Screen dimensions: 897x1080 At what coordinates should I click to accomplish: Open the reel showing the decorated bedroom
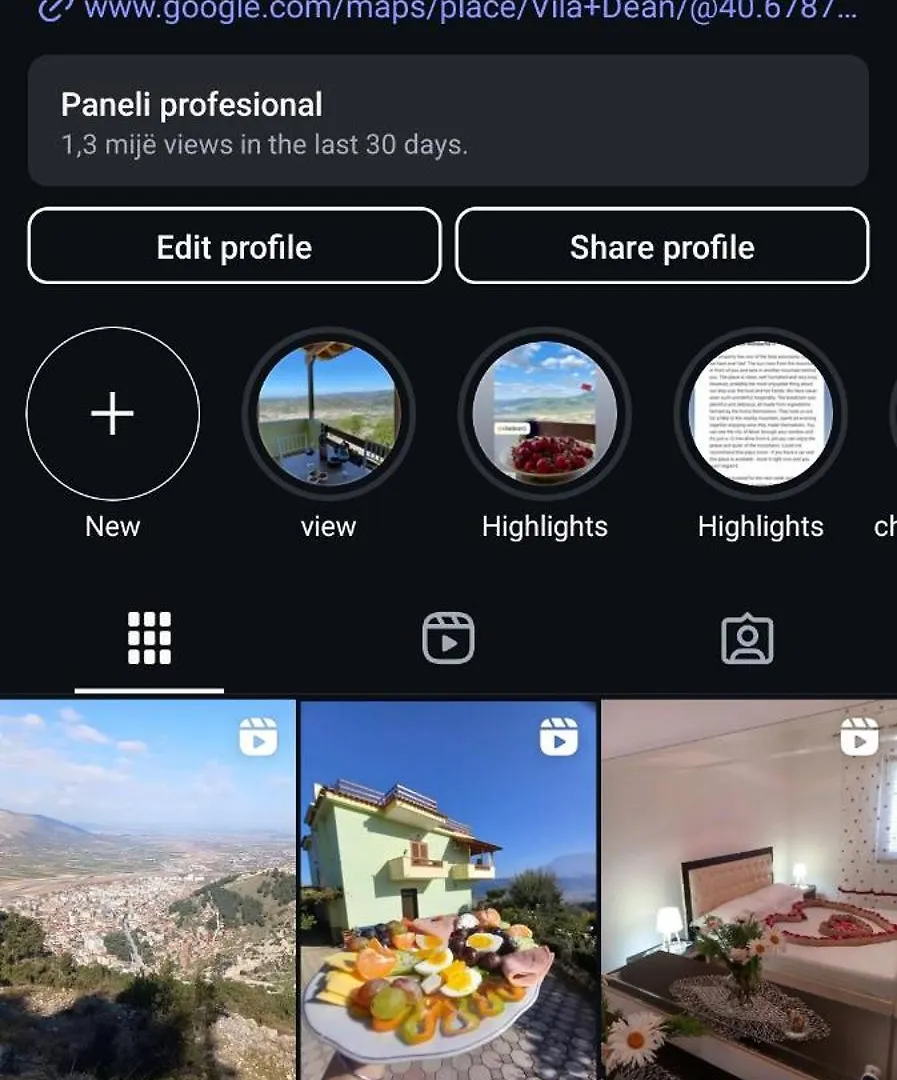click(x=749, y=890)
